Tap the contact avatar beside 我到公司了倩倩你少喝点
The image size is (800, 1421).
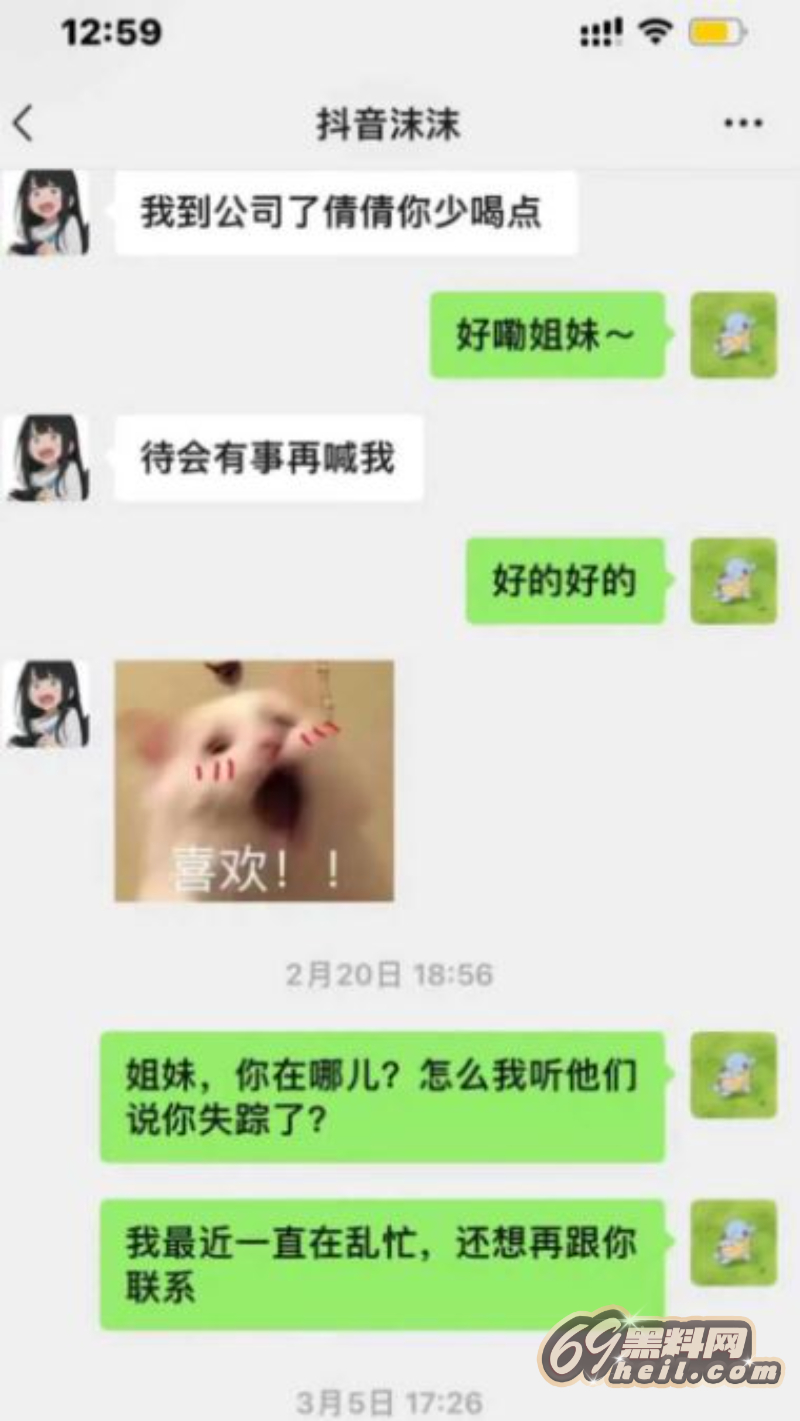[48, 212]
